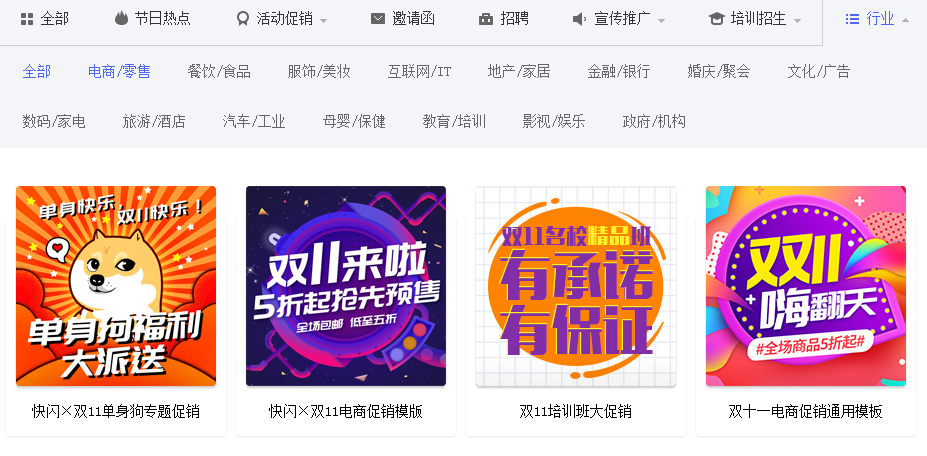This screenshot has height=456, width=927.
Task: Open 快闪×双11单身狗专题促销 template
Action: [116, 287]
